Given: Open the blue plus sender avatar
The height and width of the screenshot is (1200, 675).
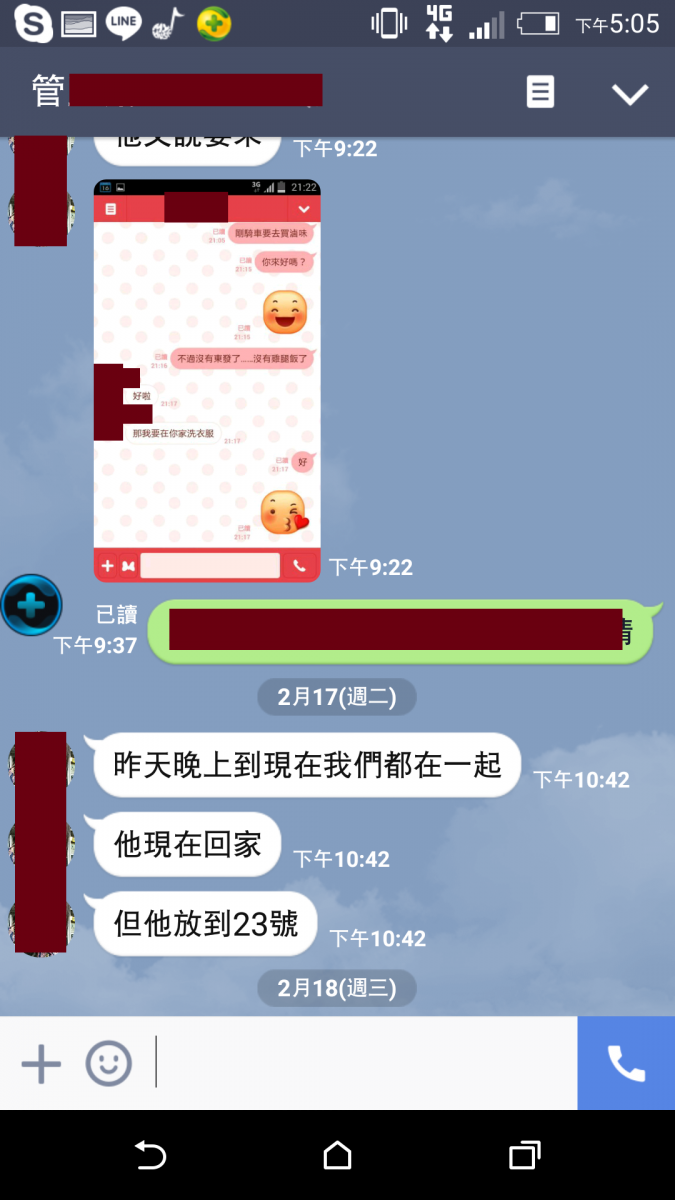Looking at the screenshot, I should pyautogui.click(x=31, y=605).
